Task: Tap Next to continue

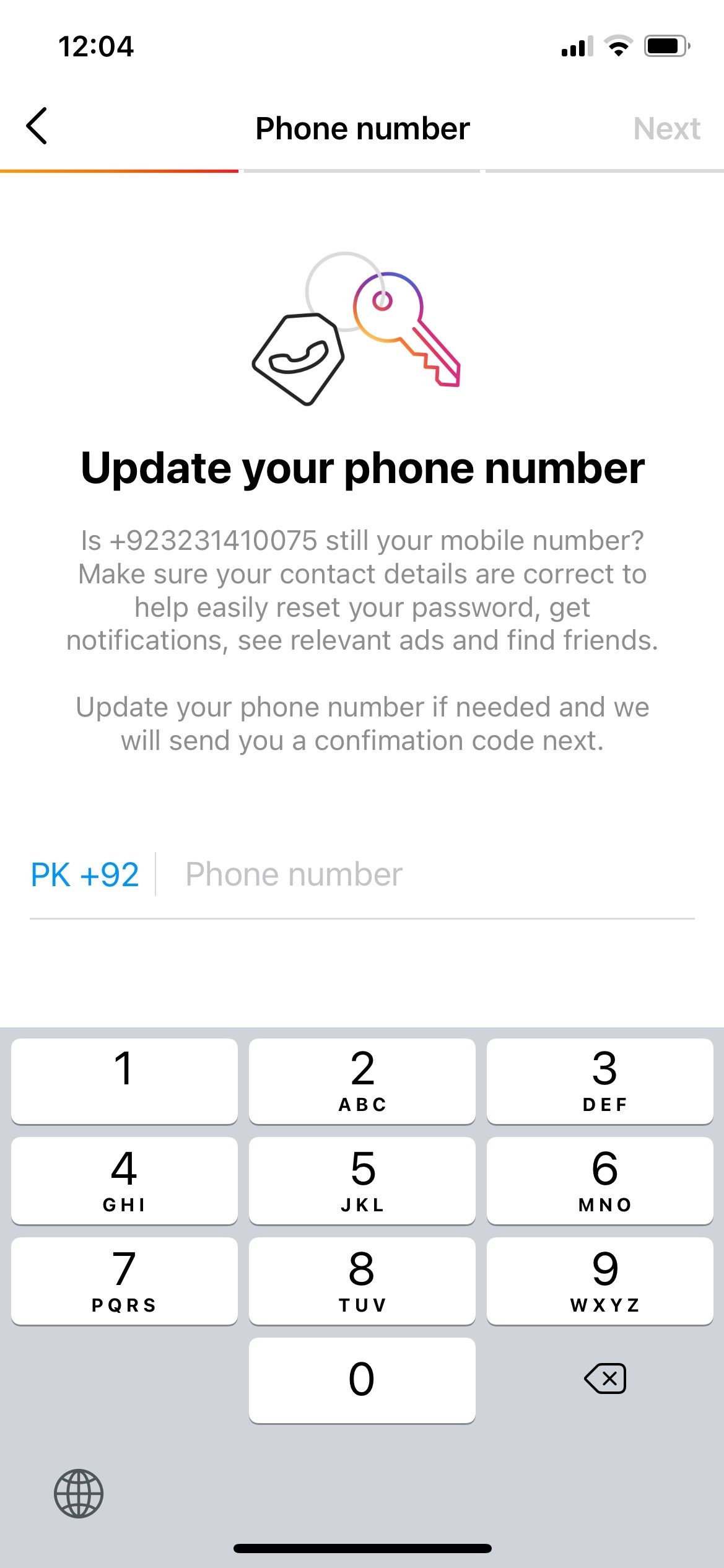Action: (x=666, y=129)
